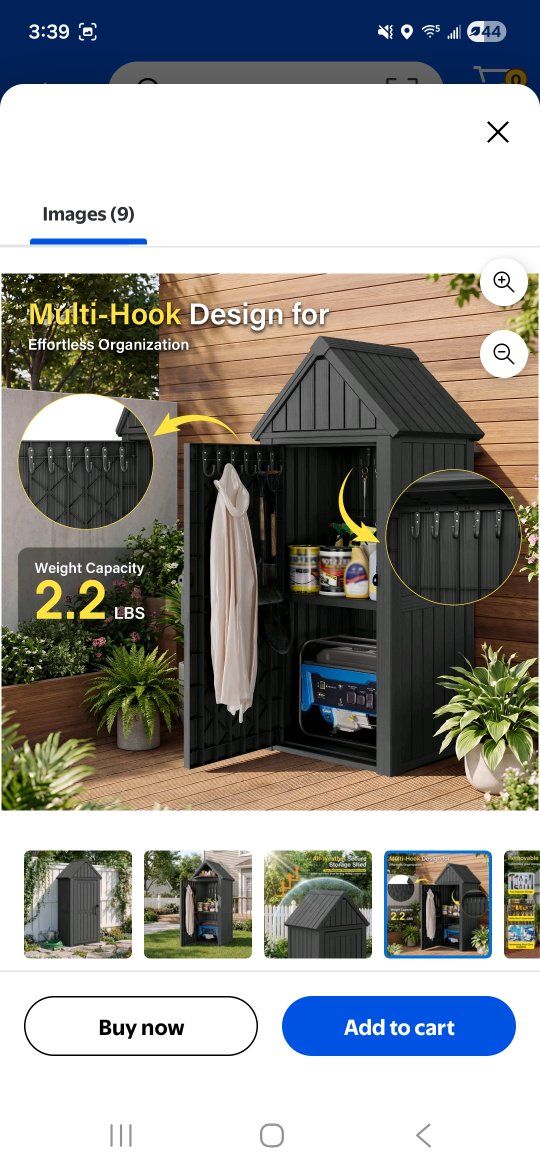This screenshot has width=540, height=1170.
Task: Open the second thumbnail with shed on lawn
Action: [x=198, y=904]
